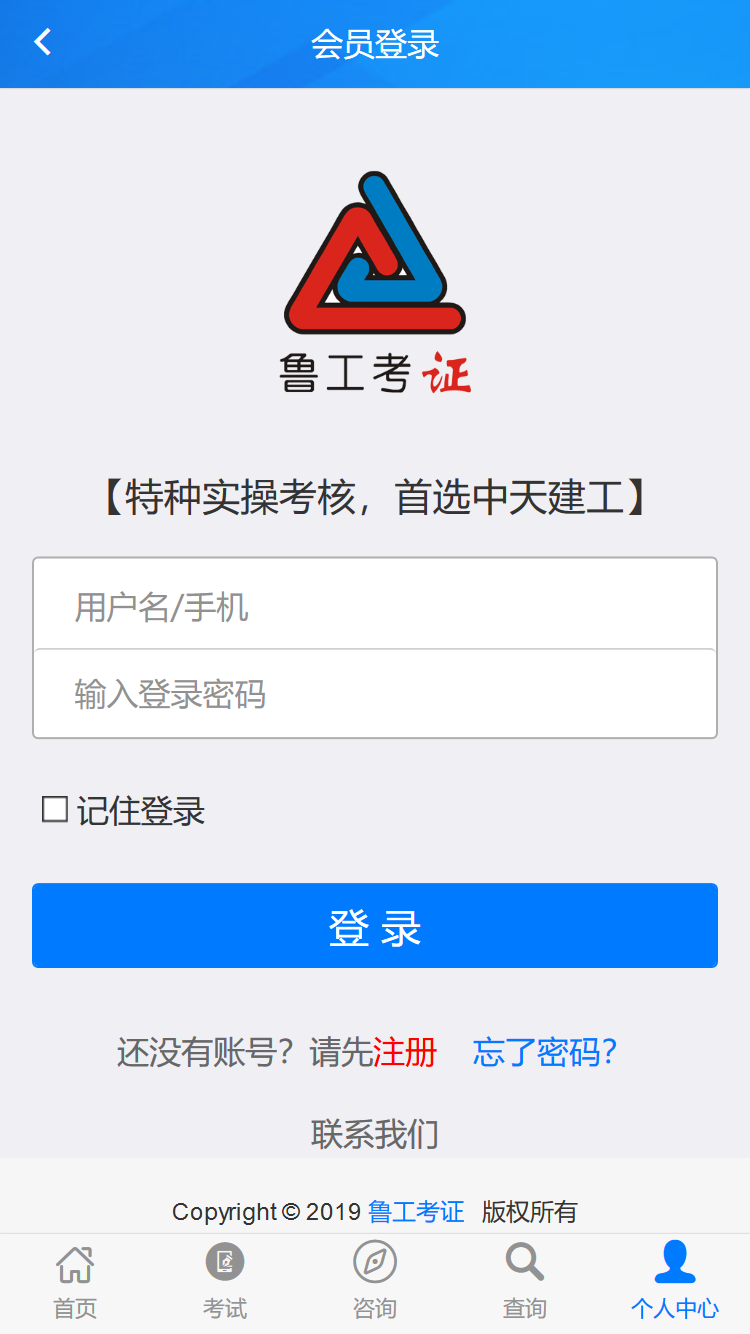Screen dimensions: 750x1334
Task: Focus the 用户名/手机 field
Action: click(x=375, y=607)
